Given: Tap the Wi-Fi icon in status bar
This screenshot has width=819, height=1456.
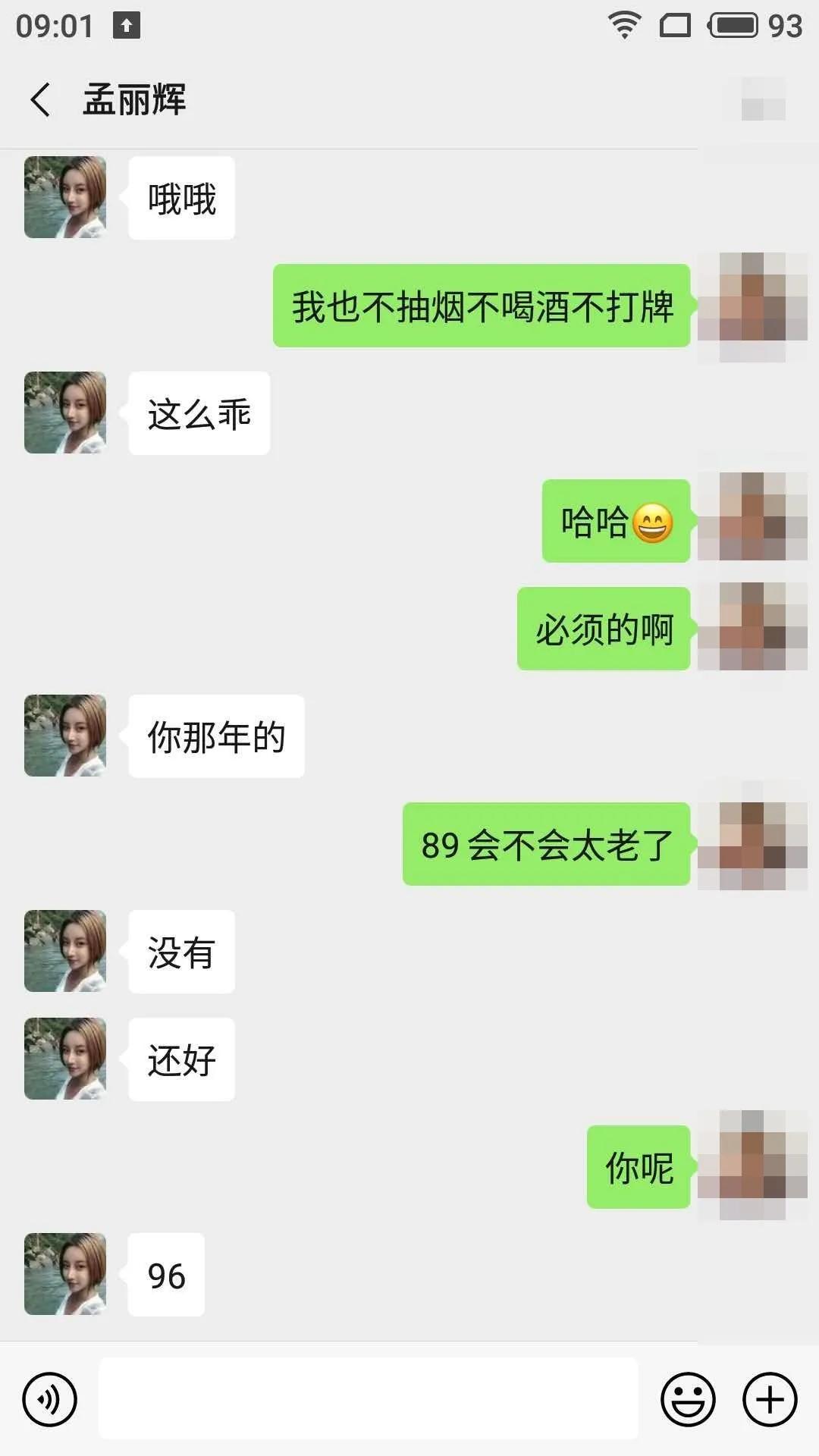Looking at the screenshot, I should pyautogui.click(x=623, y=25).
